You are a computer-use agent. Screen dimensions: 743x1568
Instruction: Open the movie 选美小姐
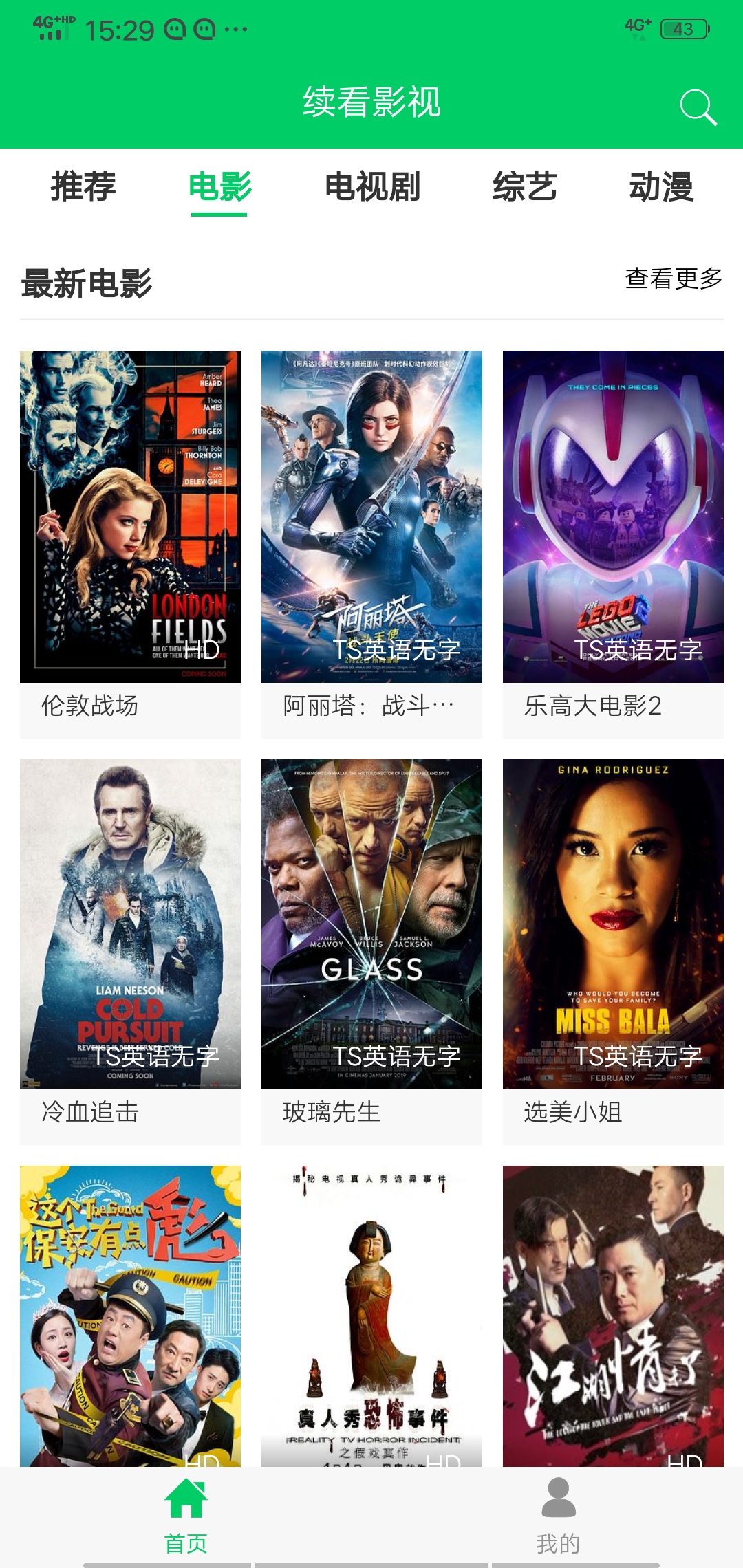(613, 951)
